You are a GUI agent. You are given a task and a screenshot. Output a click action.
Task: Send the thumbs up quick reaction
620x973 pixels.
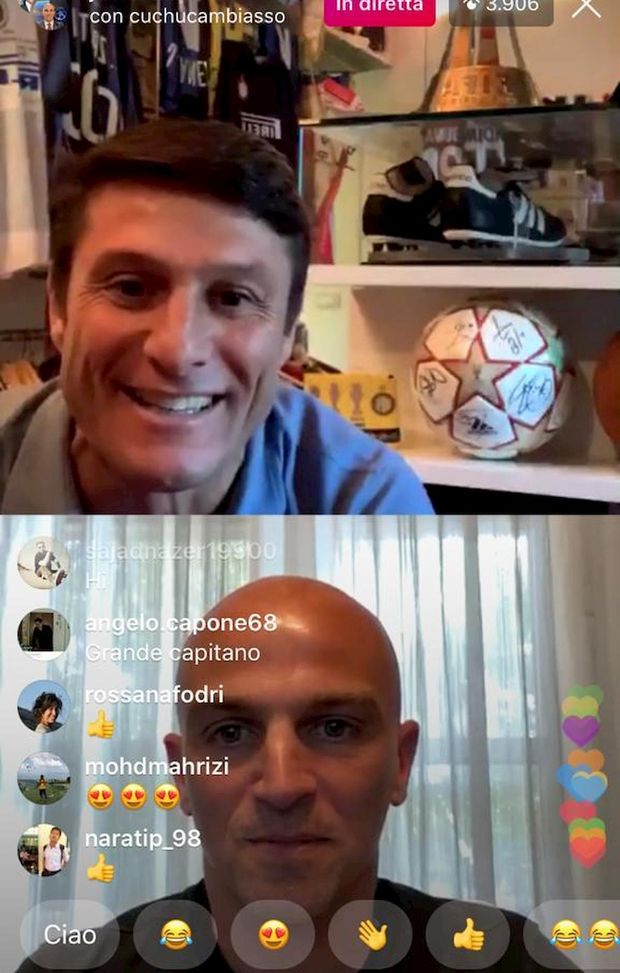coord(468,935)
